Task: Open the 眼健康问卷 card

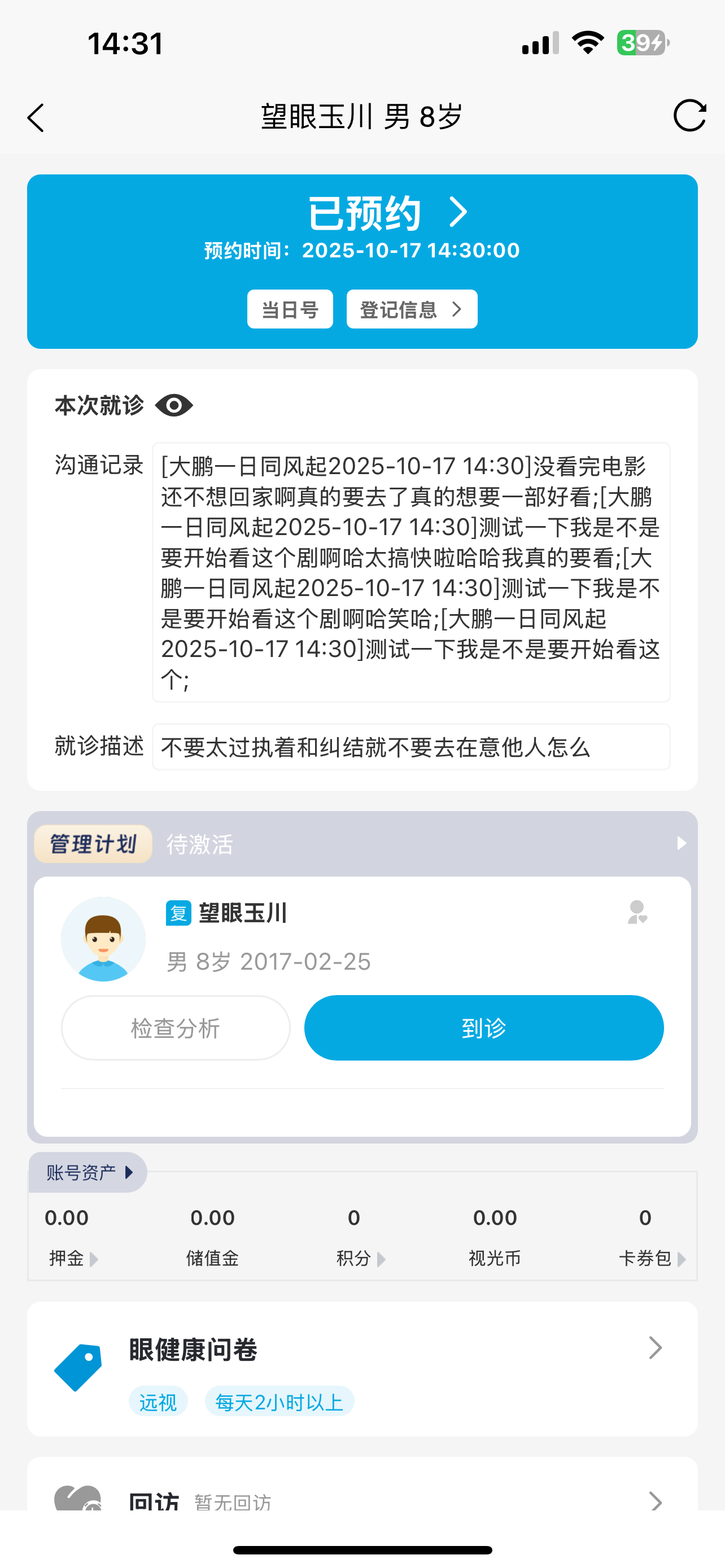Action: coord(362,1368)
